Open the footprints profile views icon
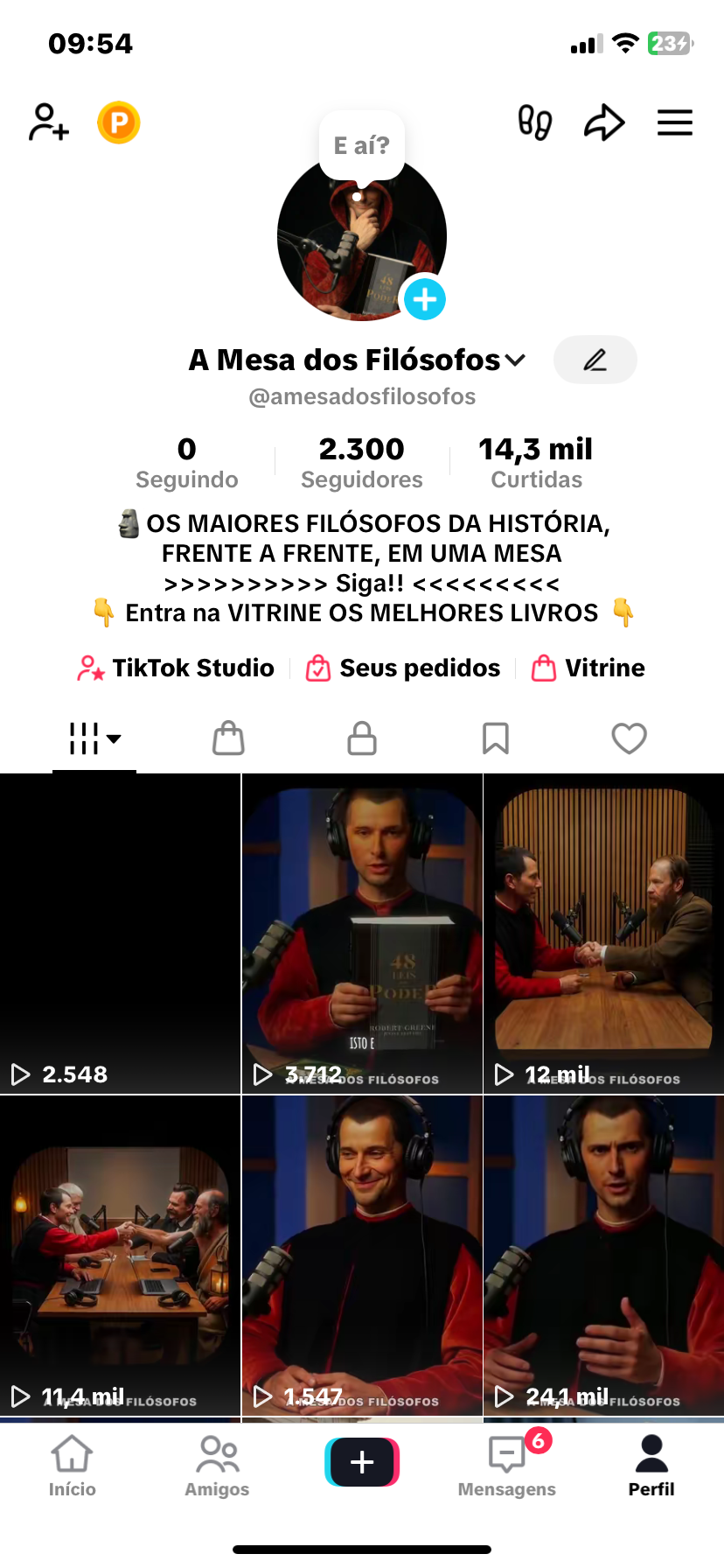This screenshot has height=1568, width=724. click(x=534, y=122)
